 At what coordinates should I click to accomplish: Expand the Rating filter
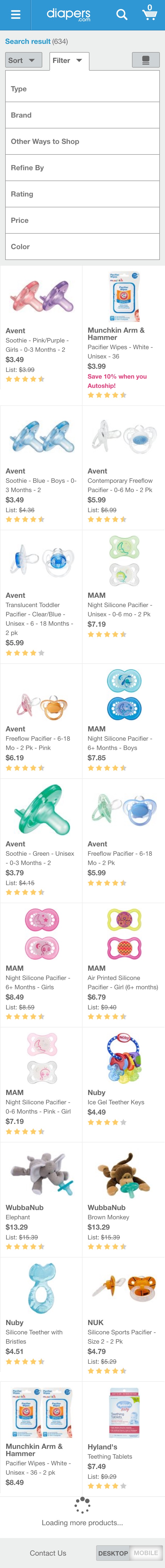82,194
